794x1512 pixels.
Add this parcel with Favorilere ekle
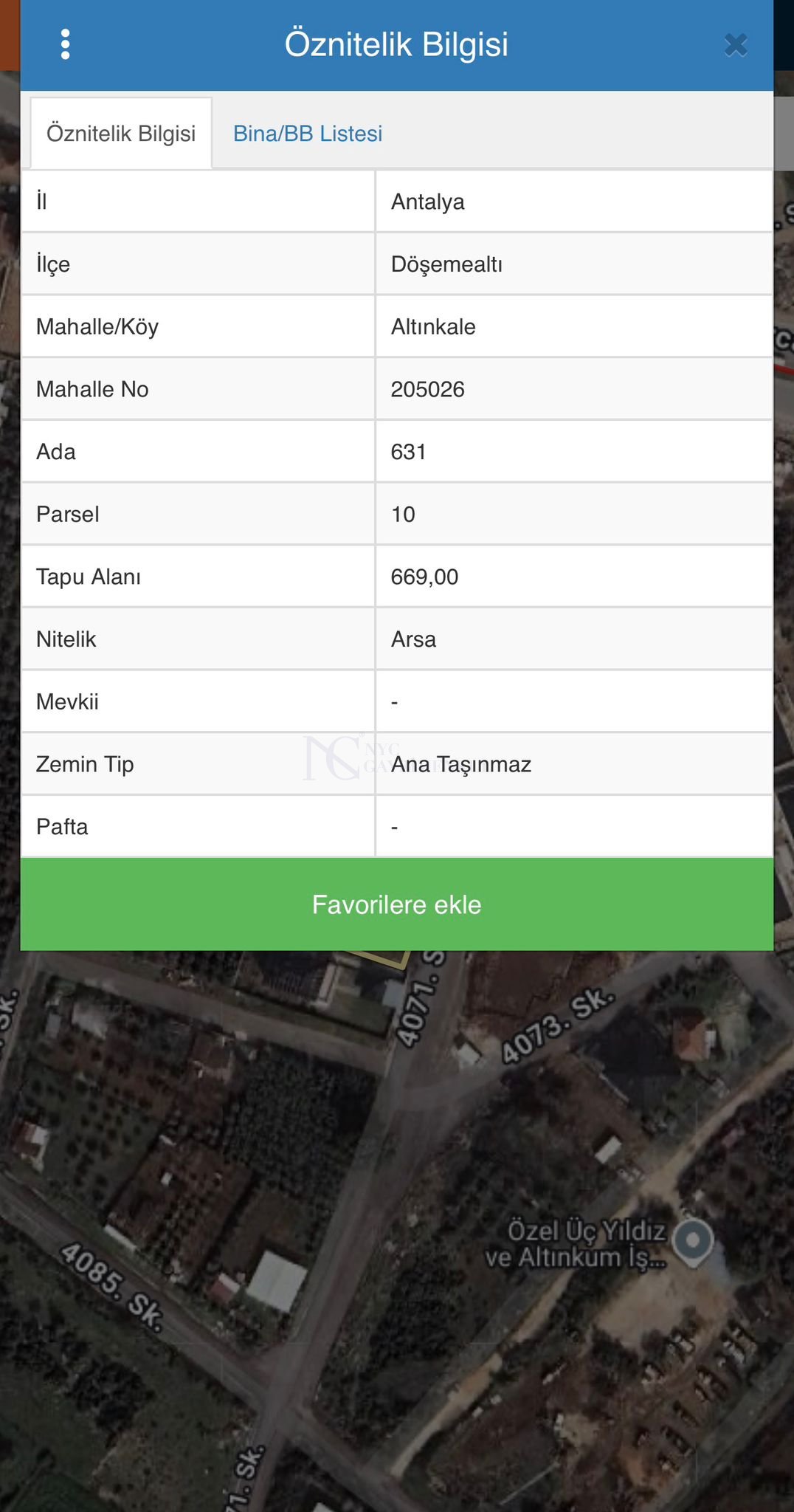[397, 904]
